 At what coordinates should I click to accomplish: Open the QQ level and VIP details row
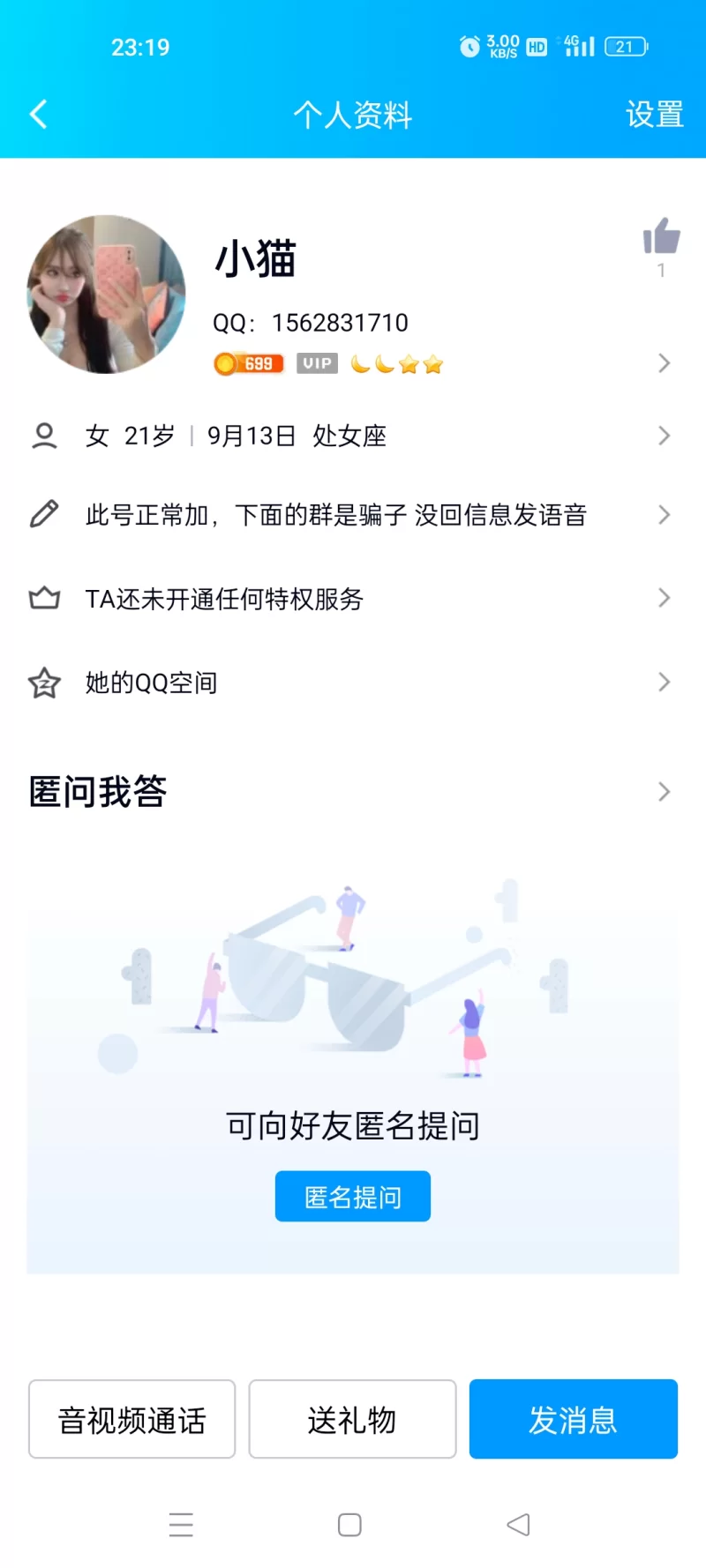[x=441, y=363]
